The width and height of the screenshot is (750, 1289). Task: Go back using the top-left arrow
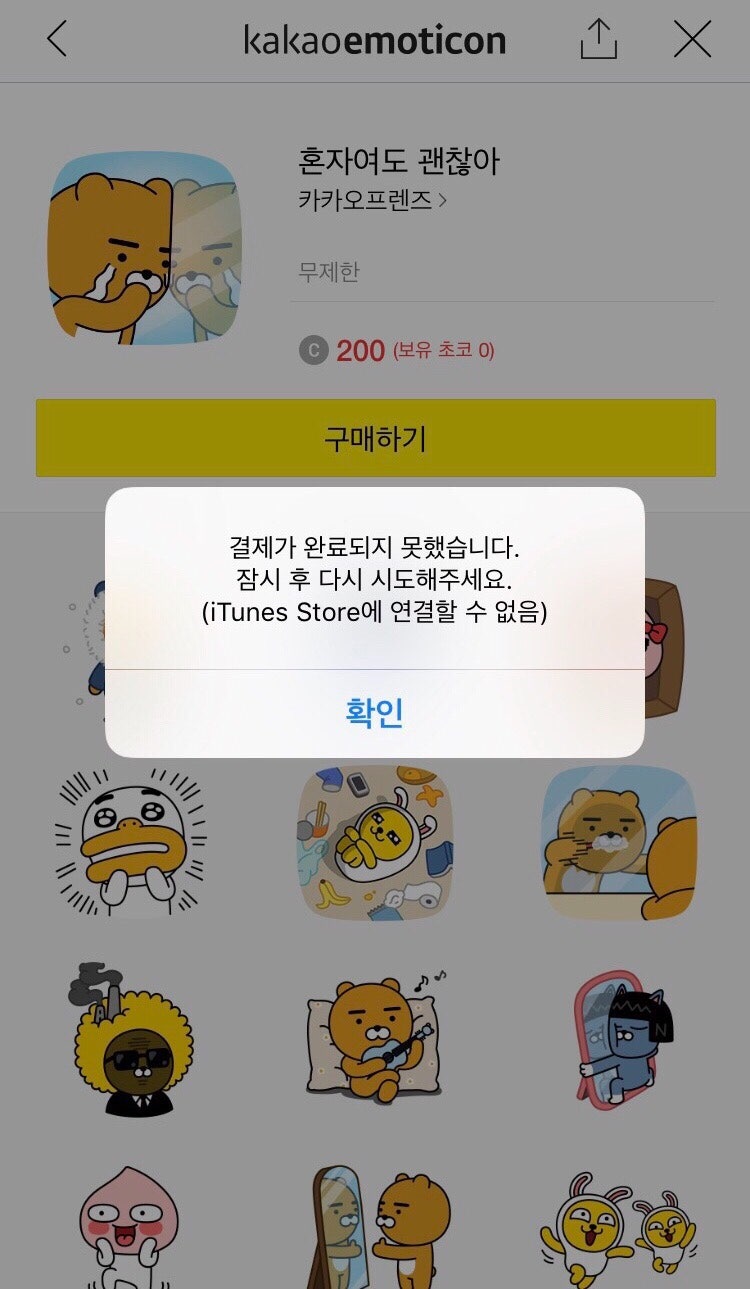[57, 40]
